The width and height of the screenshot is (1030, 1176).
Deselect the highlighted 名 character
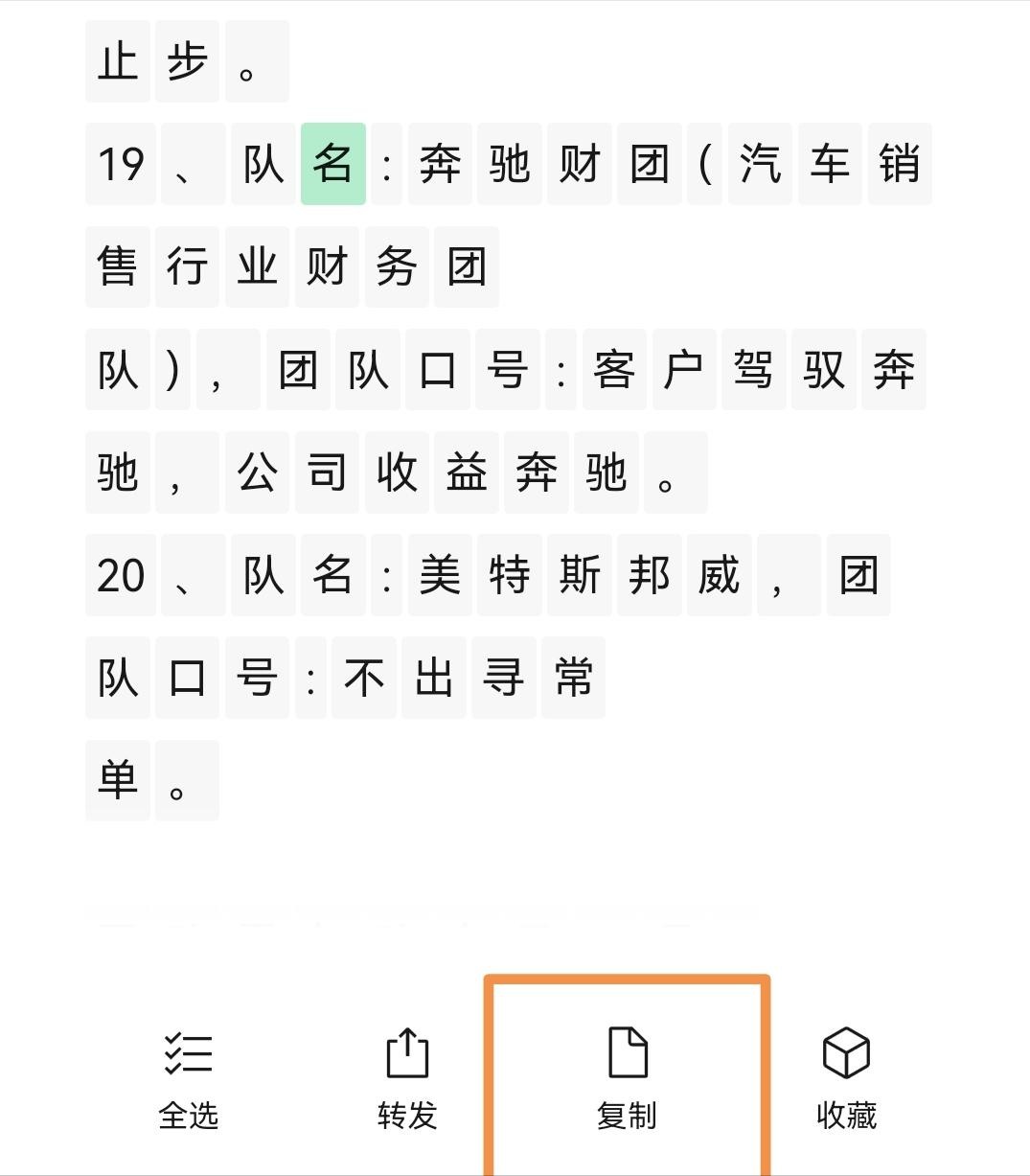click(x=333, y=164)
